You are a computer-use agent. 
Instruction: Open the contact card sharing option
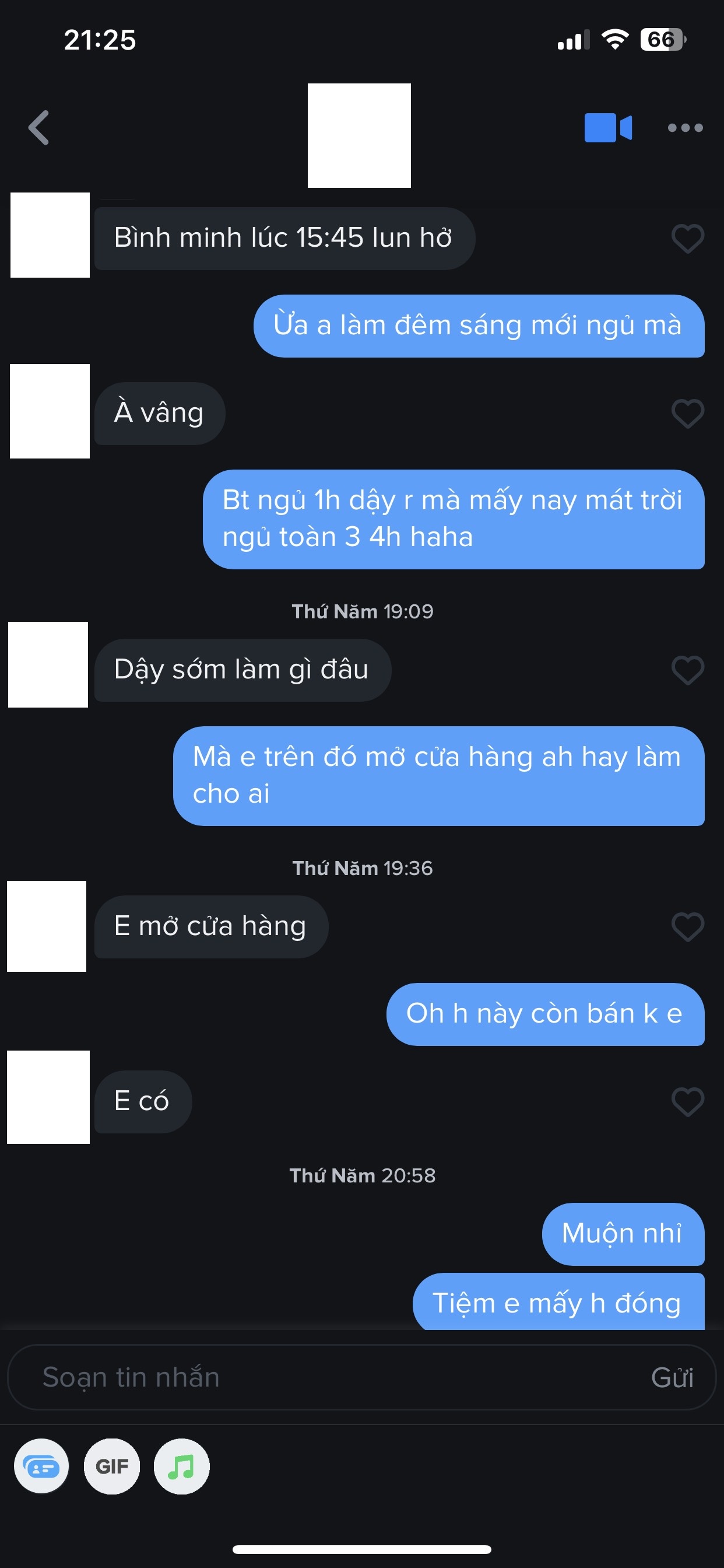41,1467
